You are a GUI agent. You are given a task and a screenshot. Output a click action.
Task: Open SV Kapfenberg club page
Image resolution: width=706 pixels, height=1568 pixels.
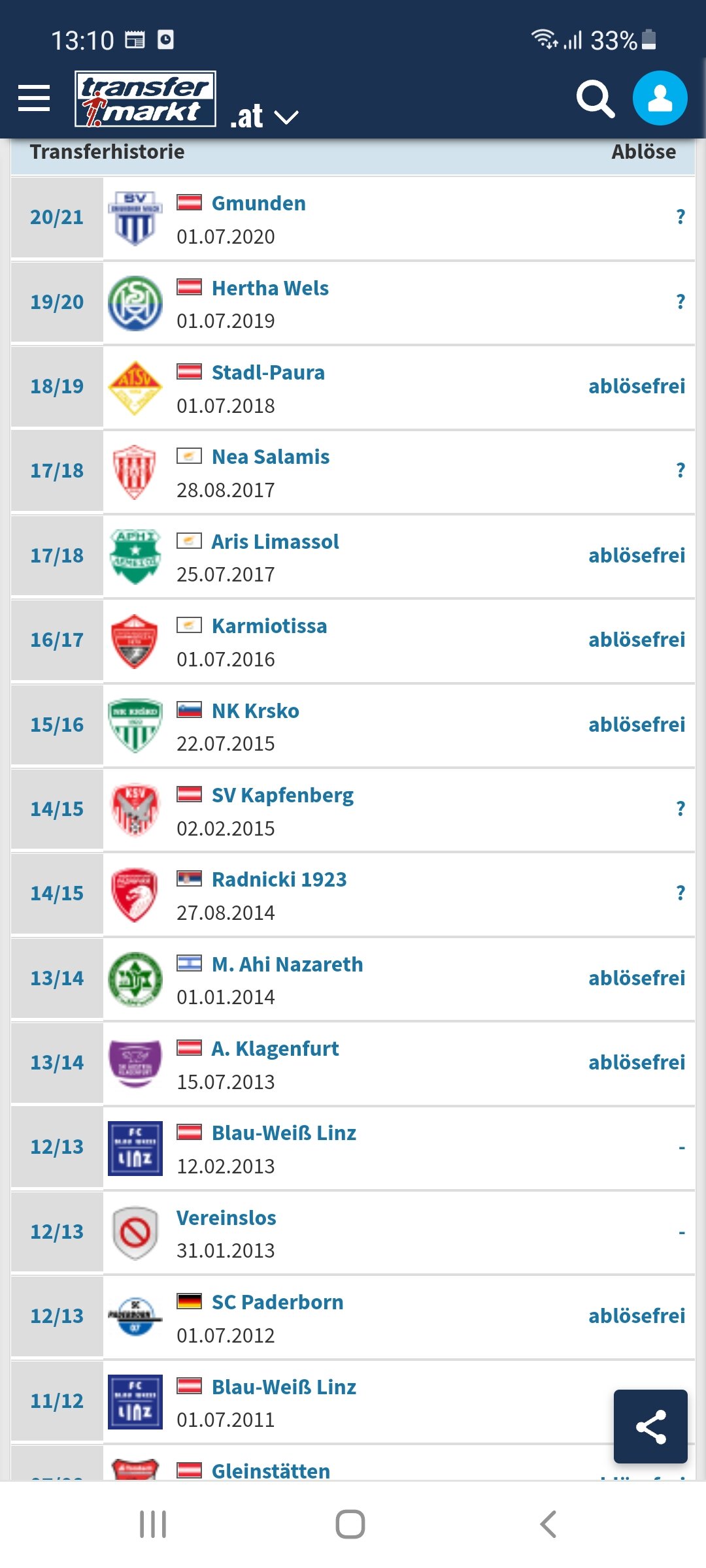[x=282, y=795]
